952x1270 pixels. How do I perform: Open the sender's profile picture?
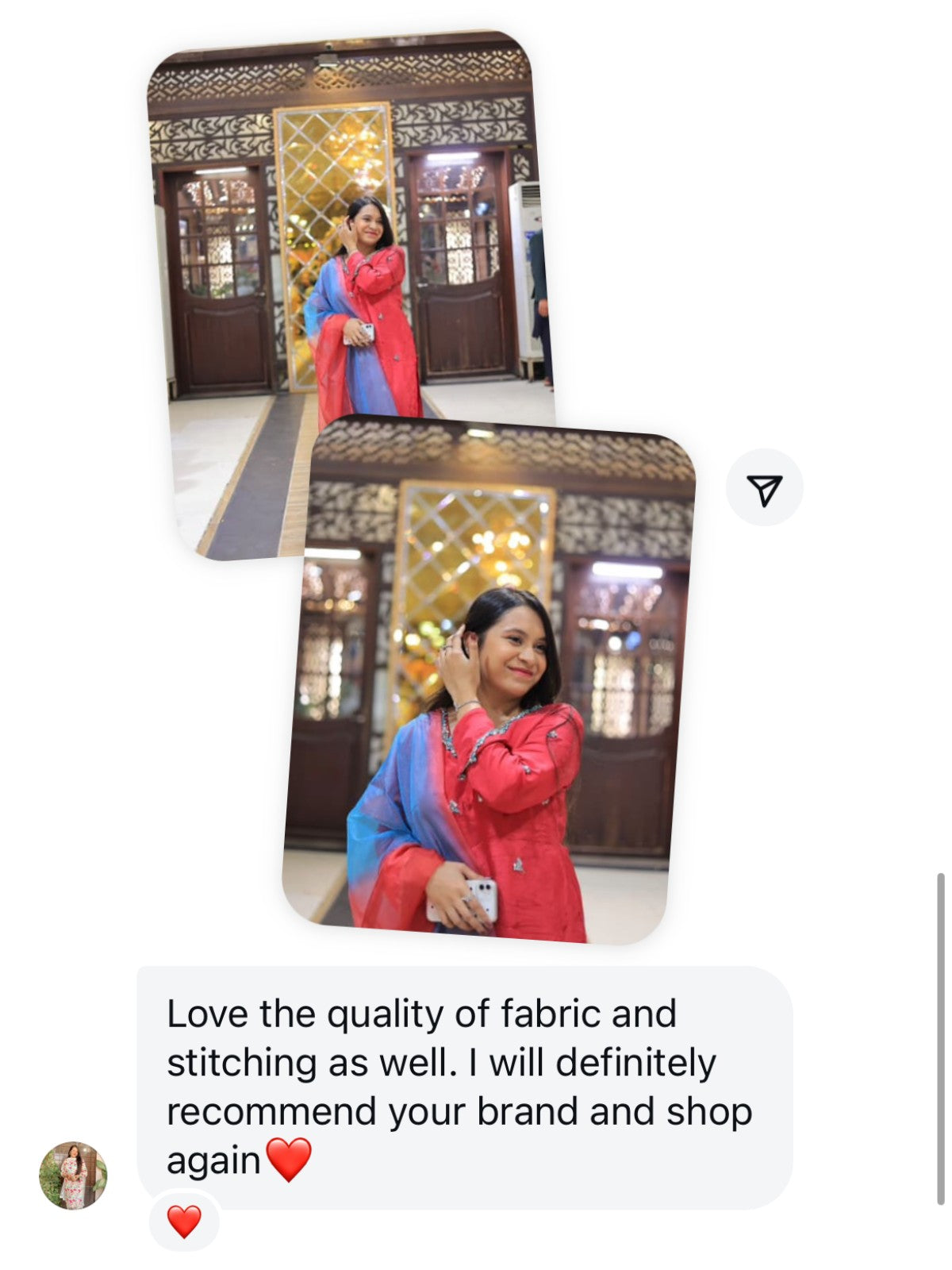pos(73,1176)
